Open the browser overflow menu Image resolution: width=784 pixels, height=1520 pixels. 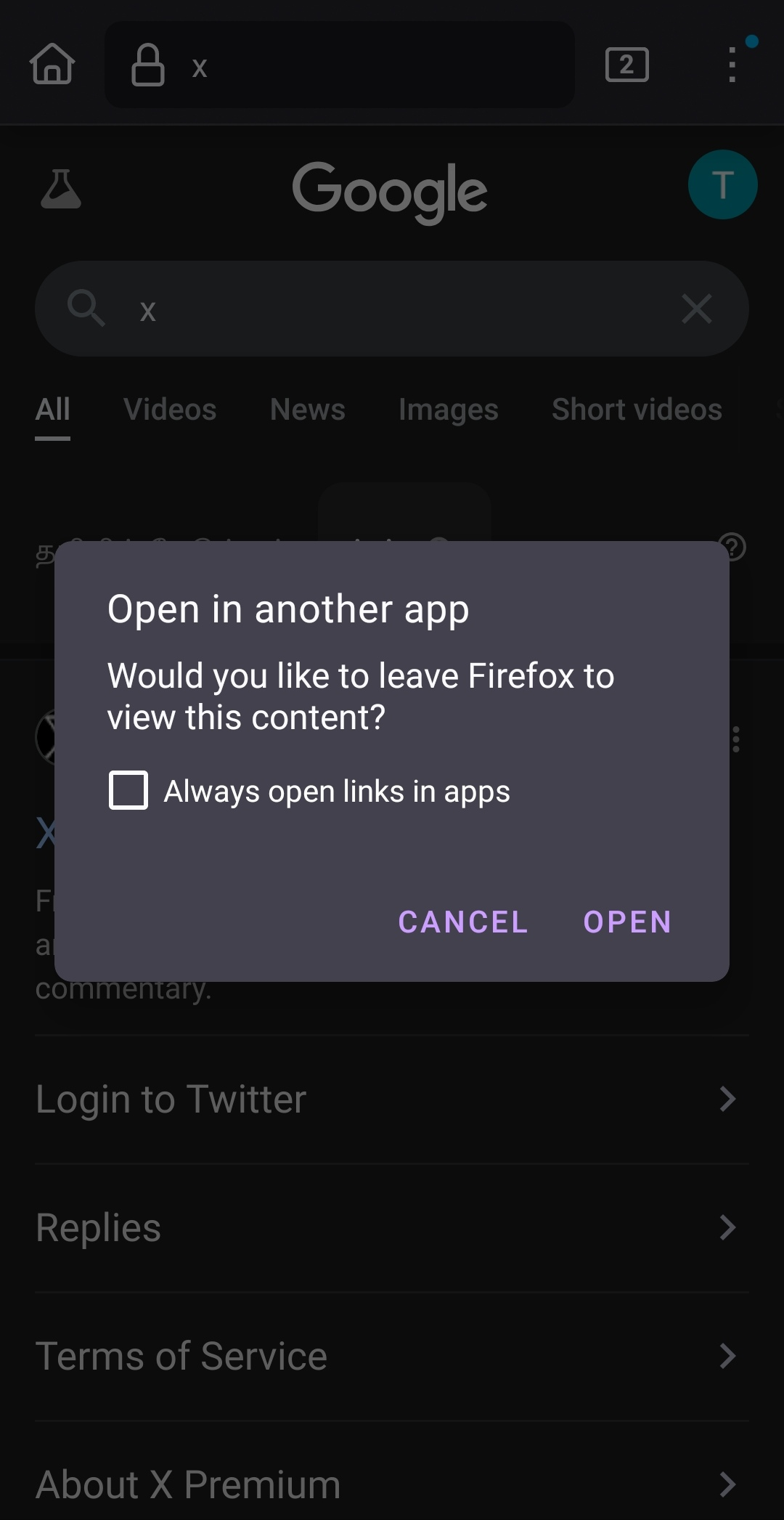pyautogui.click(x=732, y=65)
